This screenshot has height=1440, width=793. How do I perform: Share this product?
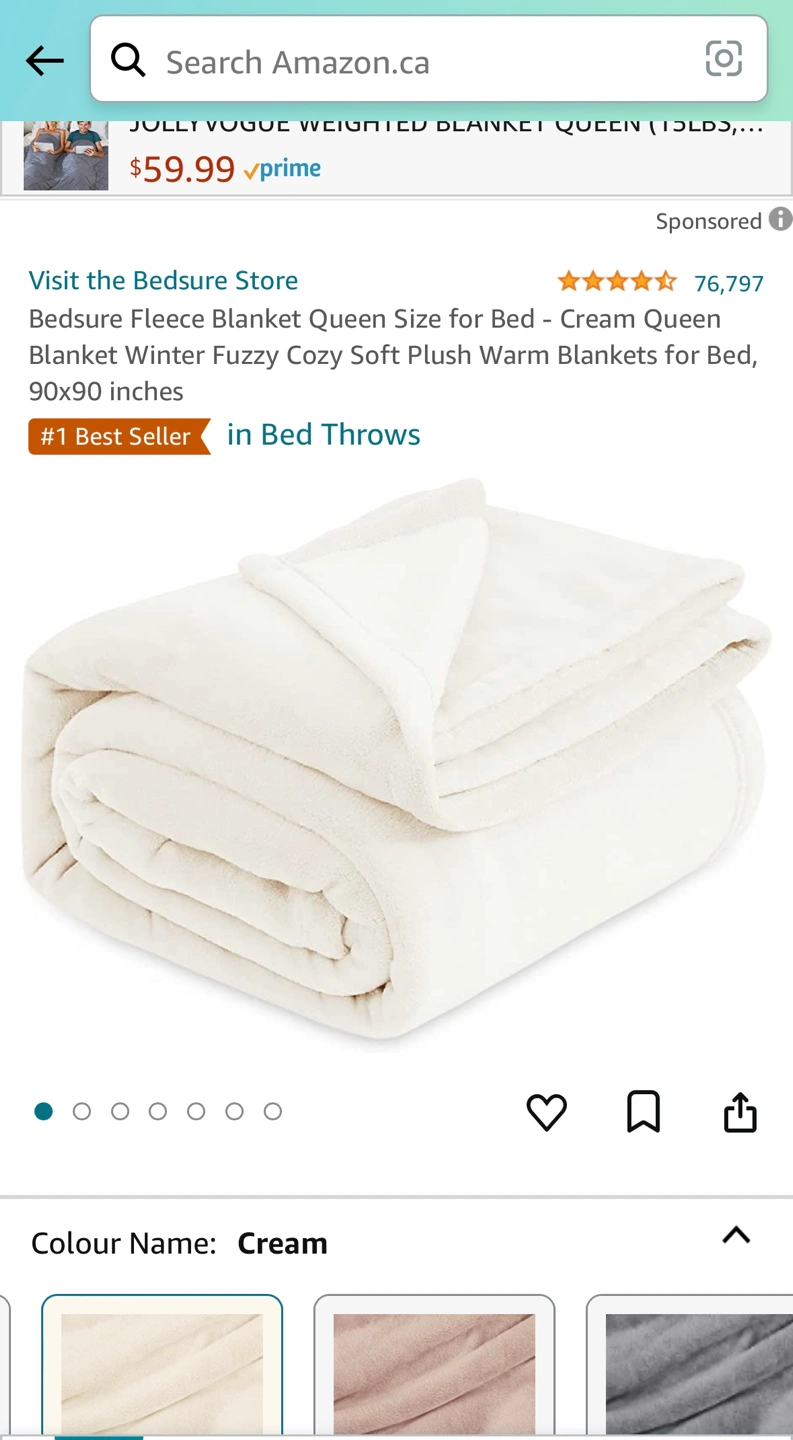tap(740, 1112)
